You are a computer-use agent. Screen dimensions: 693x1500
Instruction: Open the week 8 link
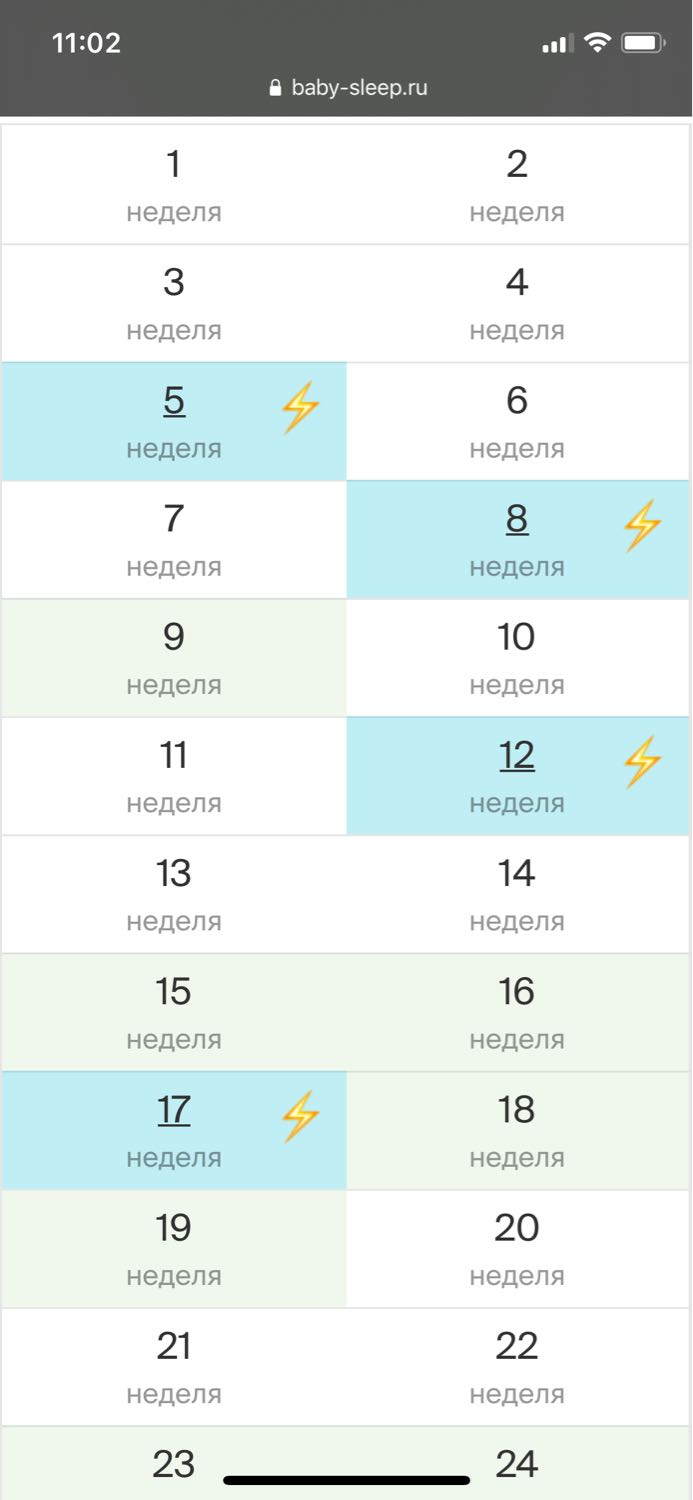[x=517, y=519]
